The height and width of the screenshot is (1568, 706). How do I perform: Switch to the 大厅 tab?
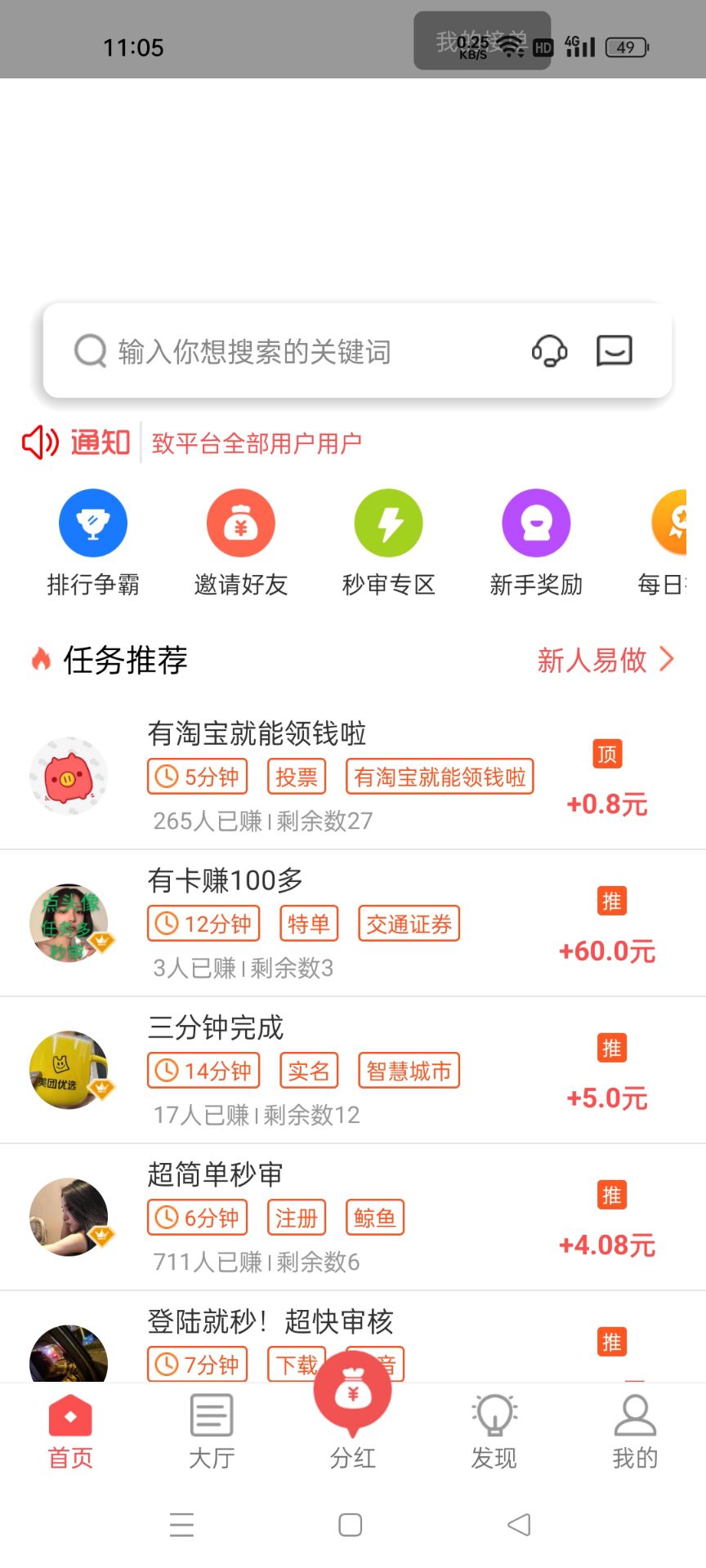click(x=212, y=1431)
